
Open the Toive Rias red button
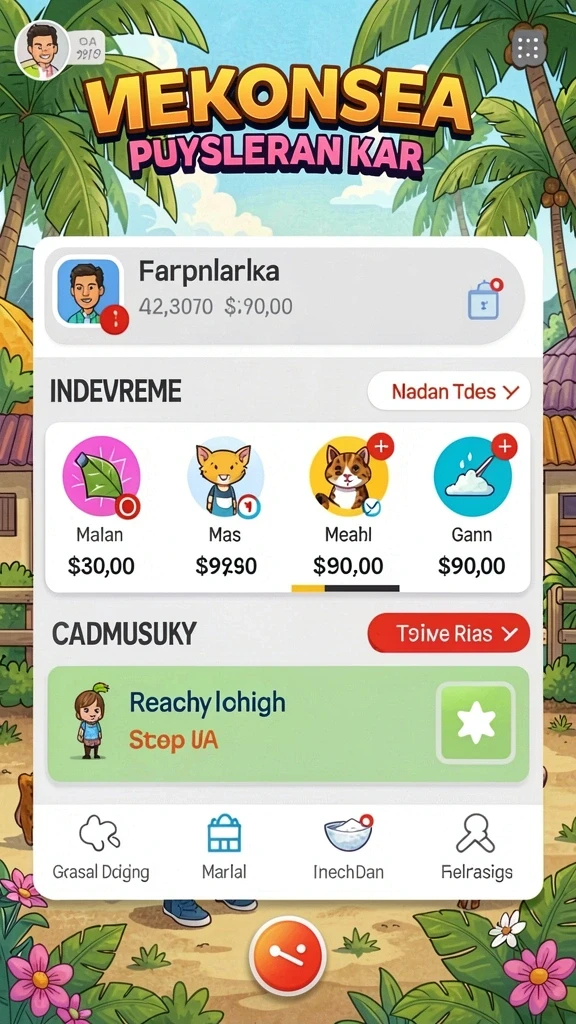(449, 633)
